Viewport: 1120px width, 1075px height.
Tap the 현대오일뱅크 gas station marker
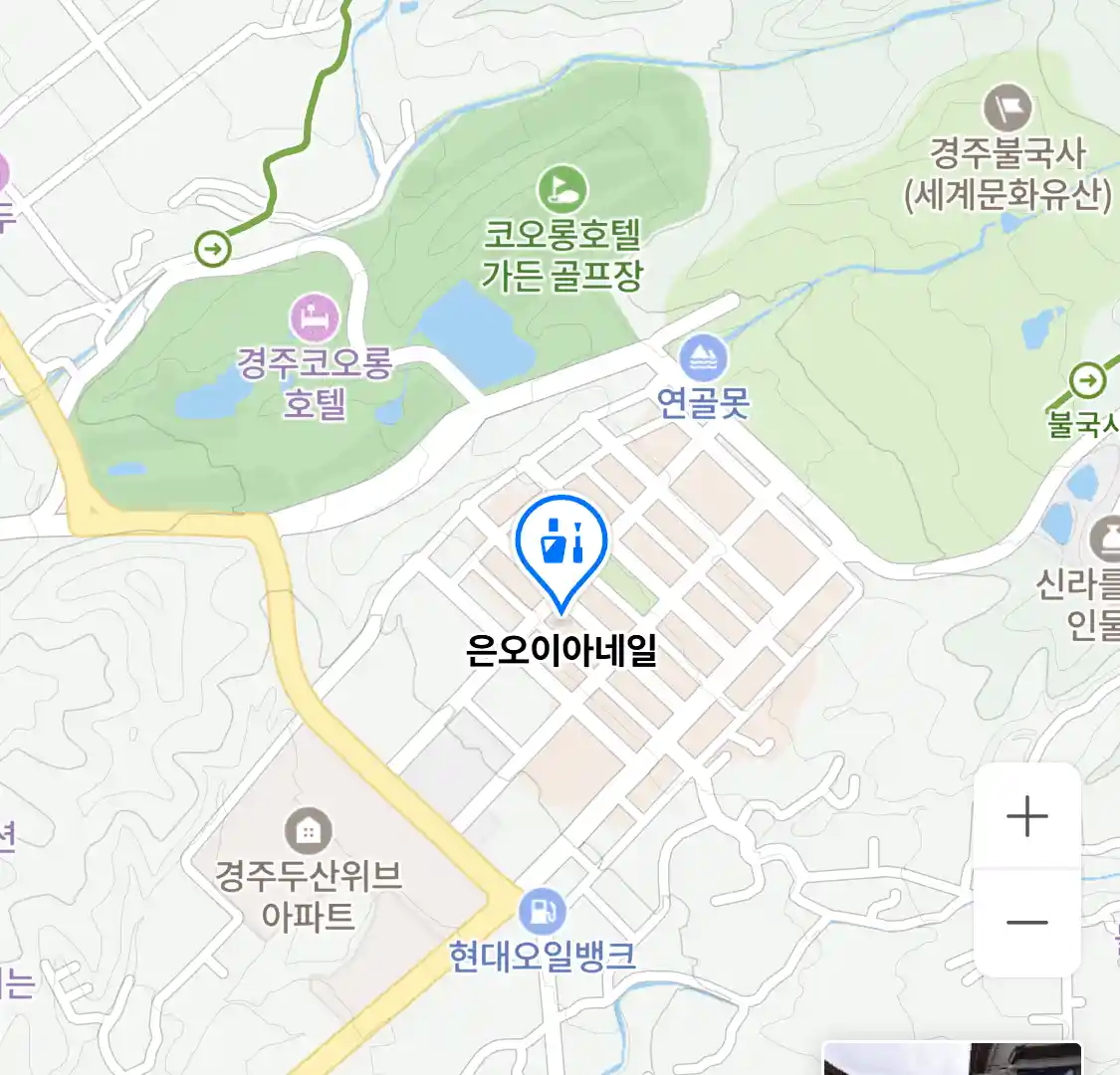click(543, 911)
